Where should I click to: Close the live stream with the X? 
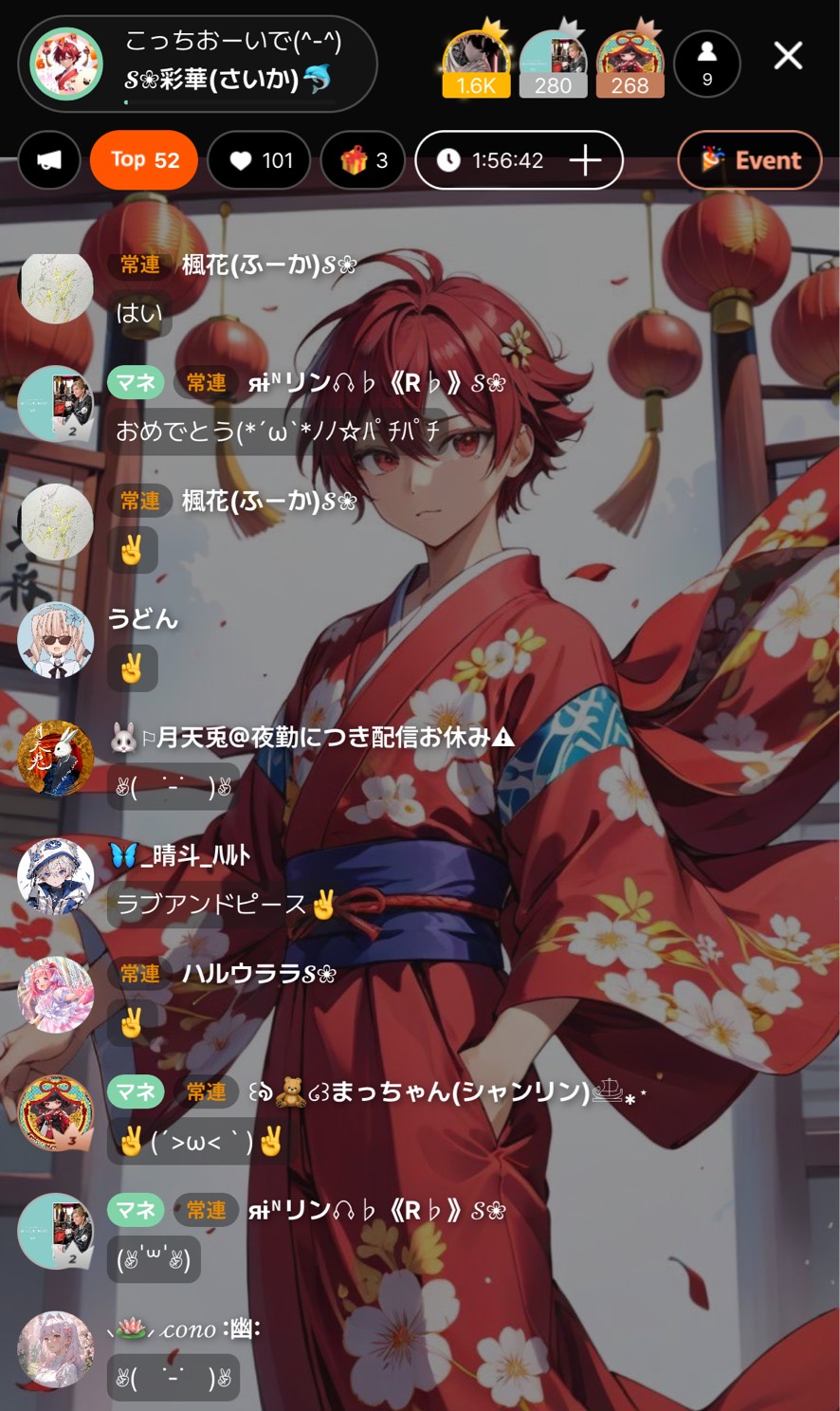pyautogui.click(x=788, y=56)
